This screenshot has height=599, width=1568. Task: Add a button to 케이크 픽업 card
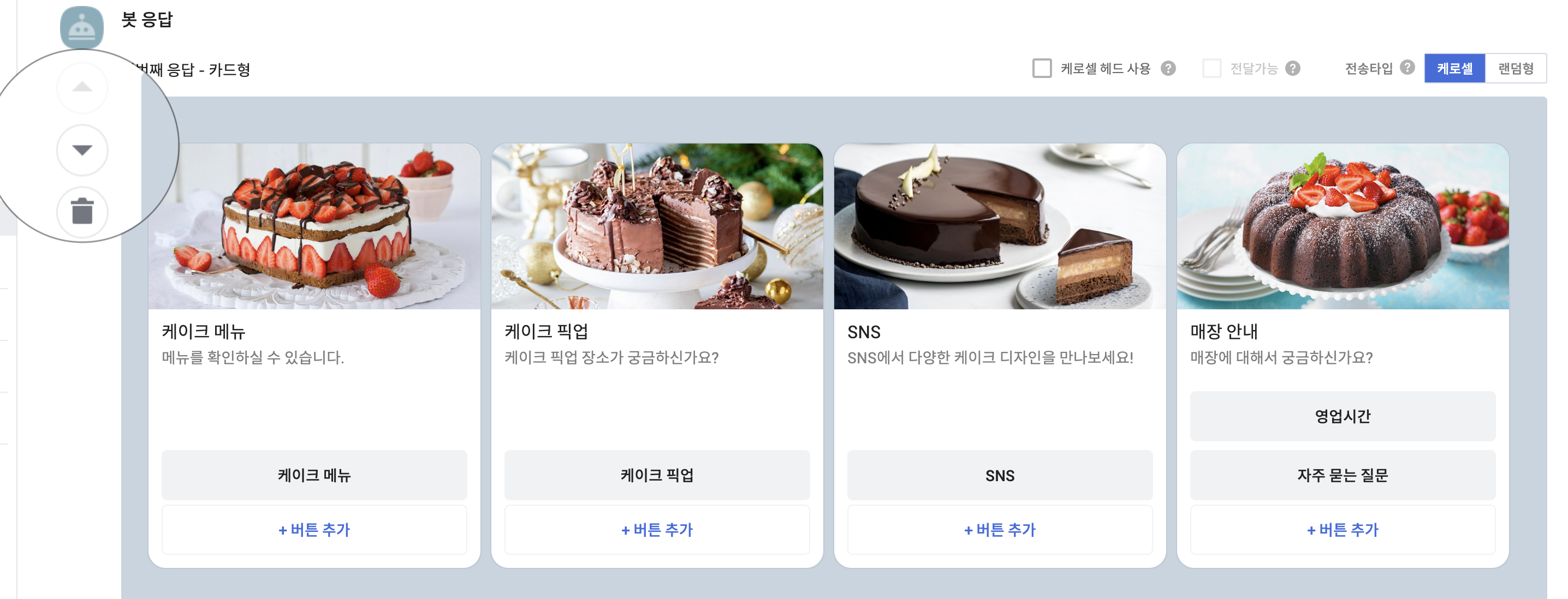[x=657, y=530]
